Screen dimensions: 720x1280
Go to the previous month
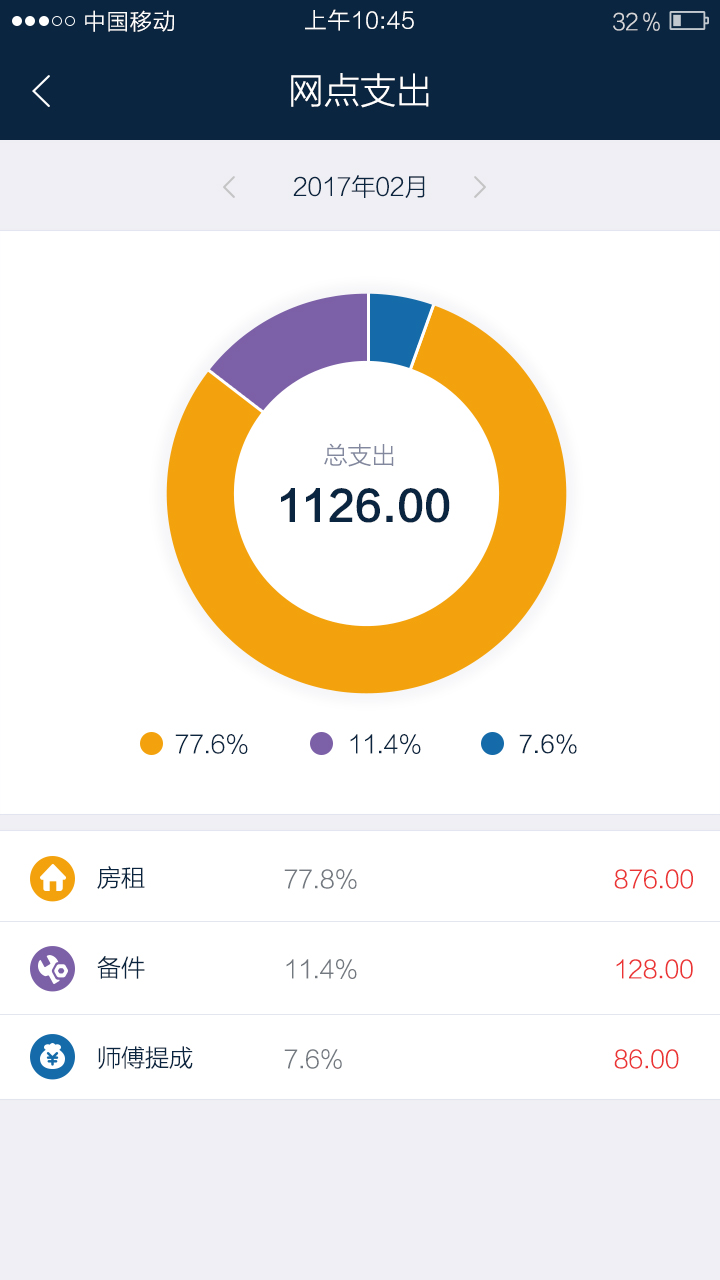tap(229, 187)
